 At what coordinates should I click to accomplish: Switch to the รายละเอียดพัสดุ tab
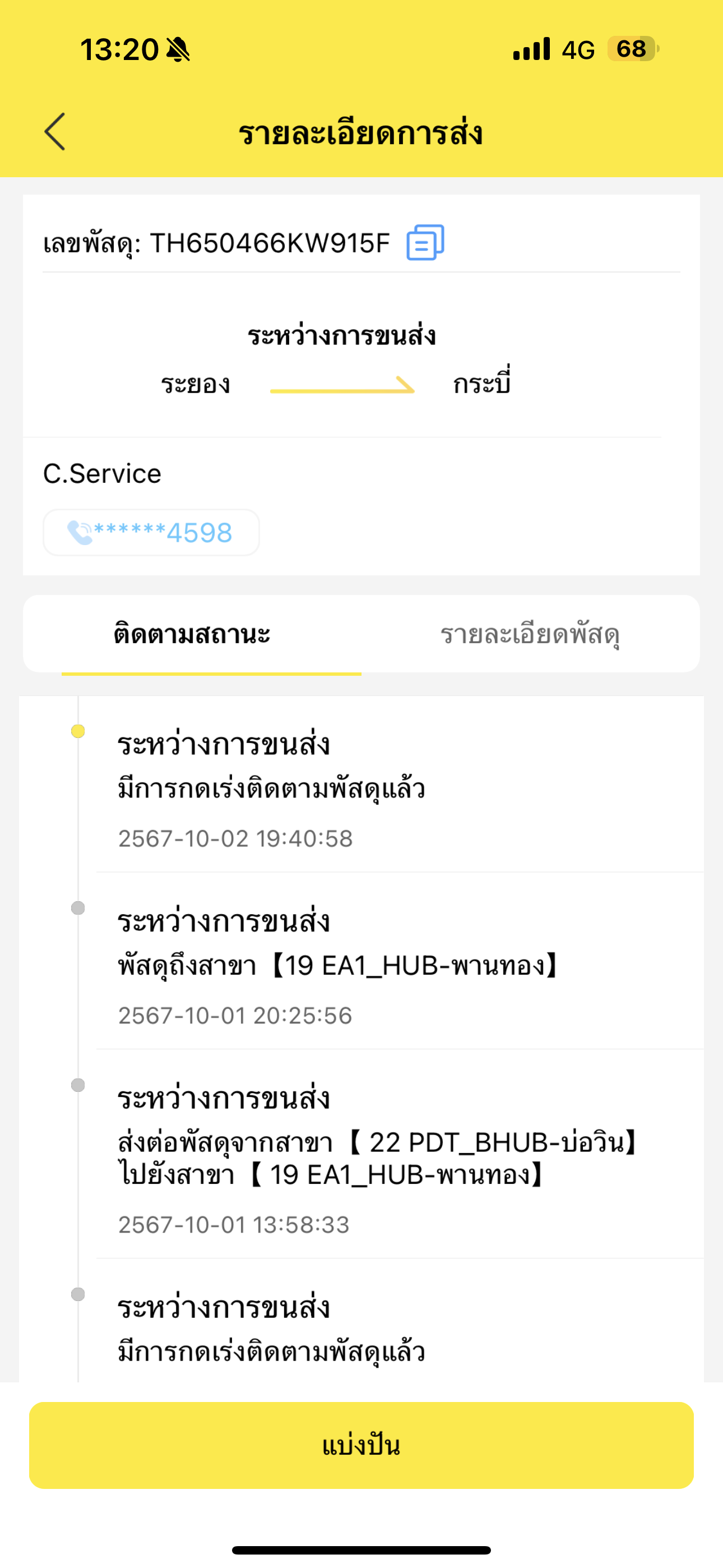pyautogui.click(x=530, y=634)
